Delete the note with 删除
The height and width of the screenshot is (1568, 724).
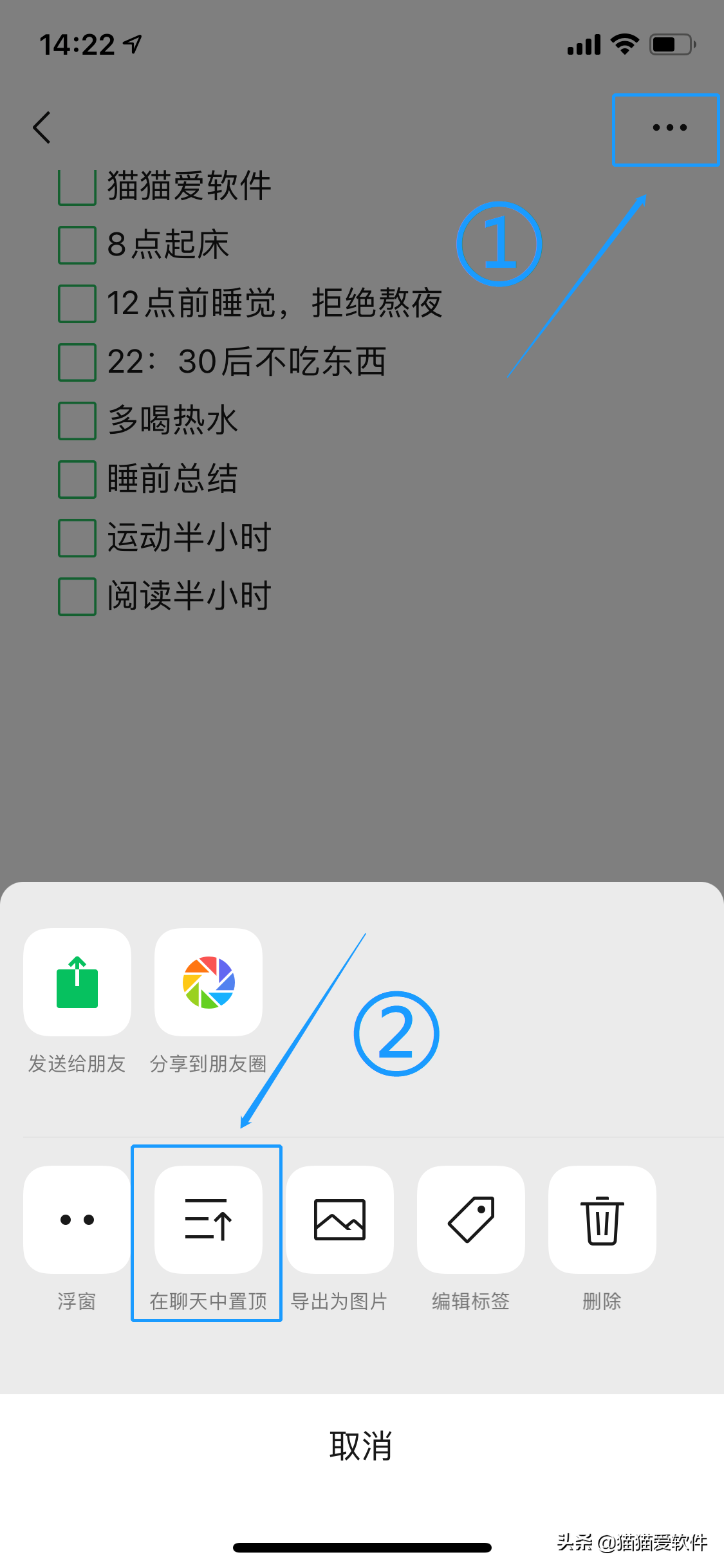(602, 1220)
